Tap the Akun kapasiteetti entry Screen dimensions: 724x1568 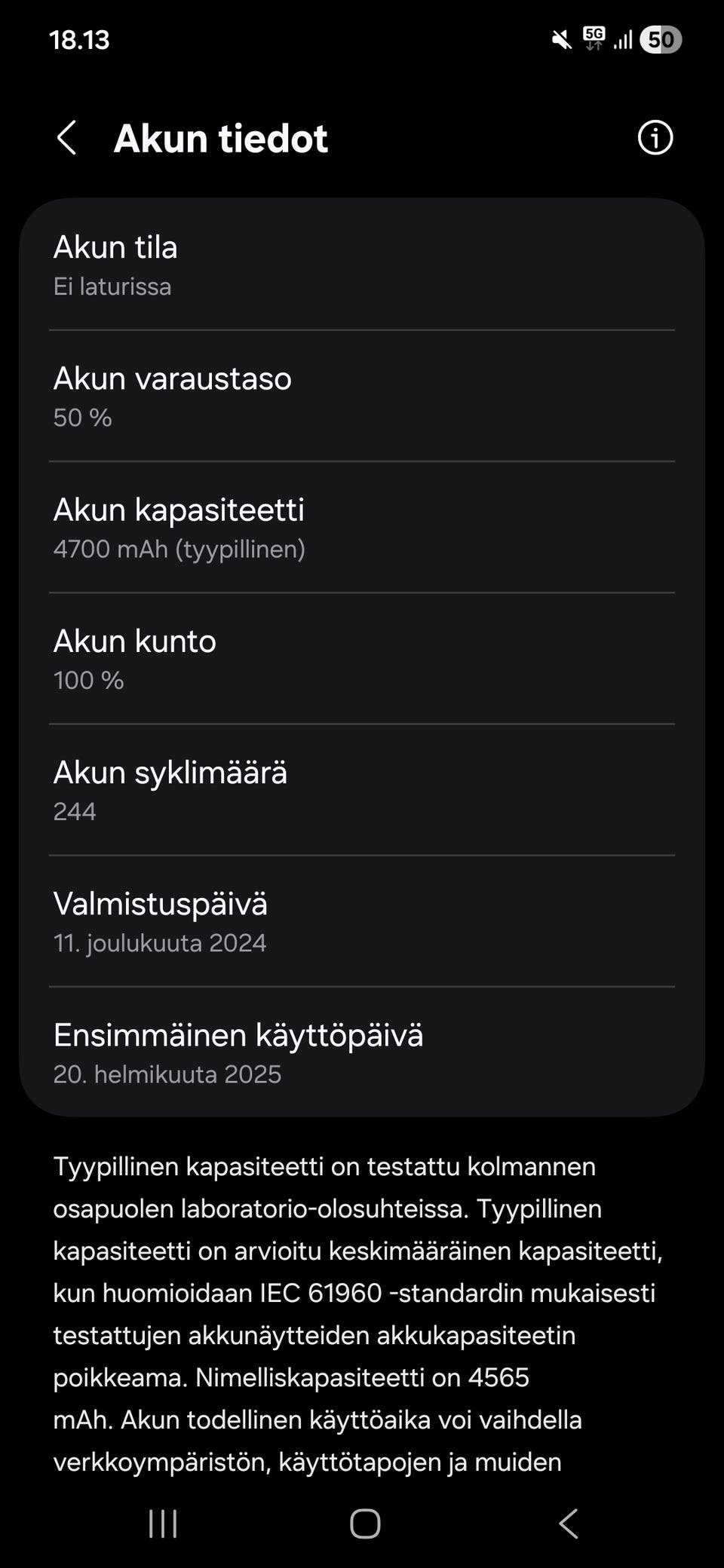(x=362, y=528)
